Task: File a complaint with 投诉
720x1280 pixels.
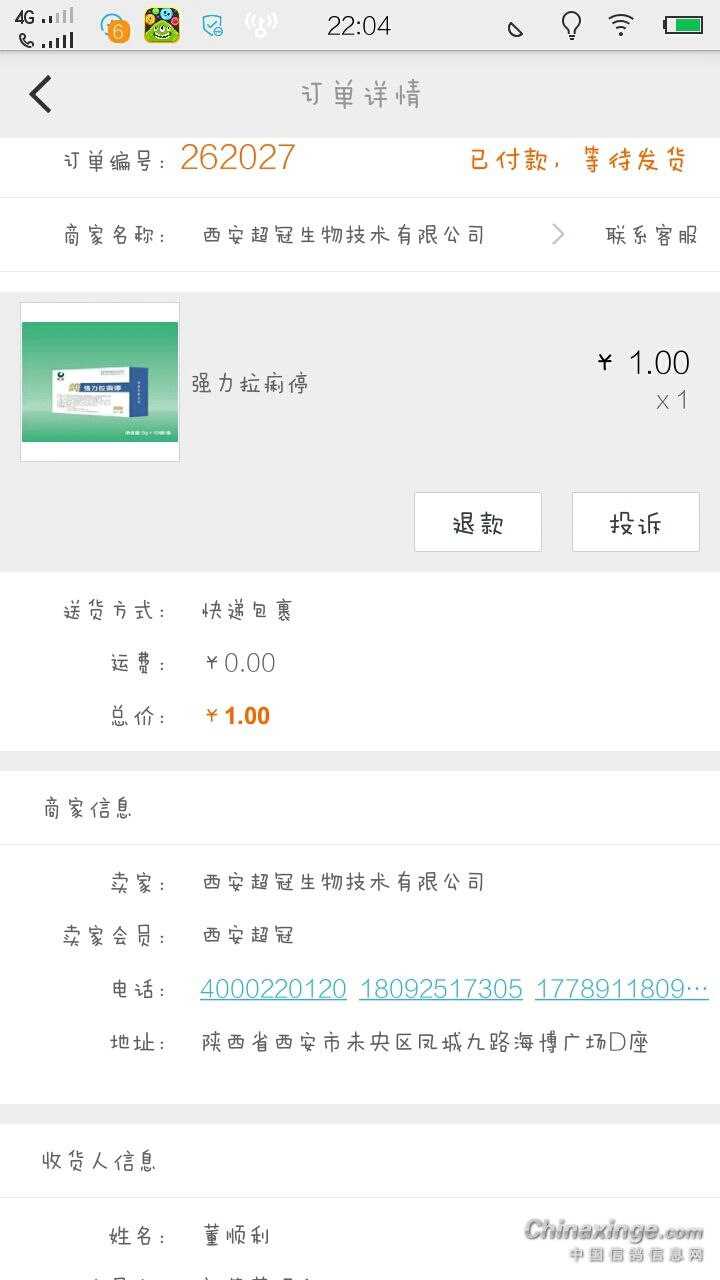Action: coord(635,522)
